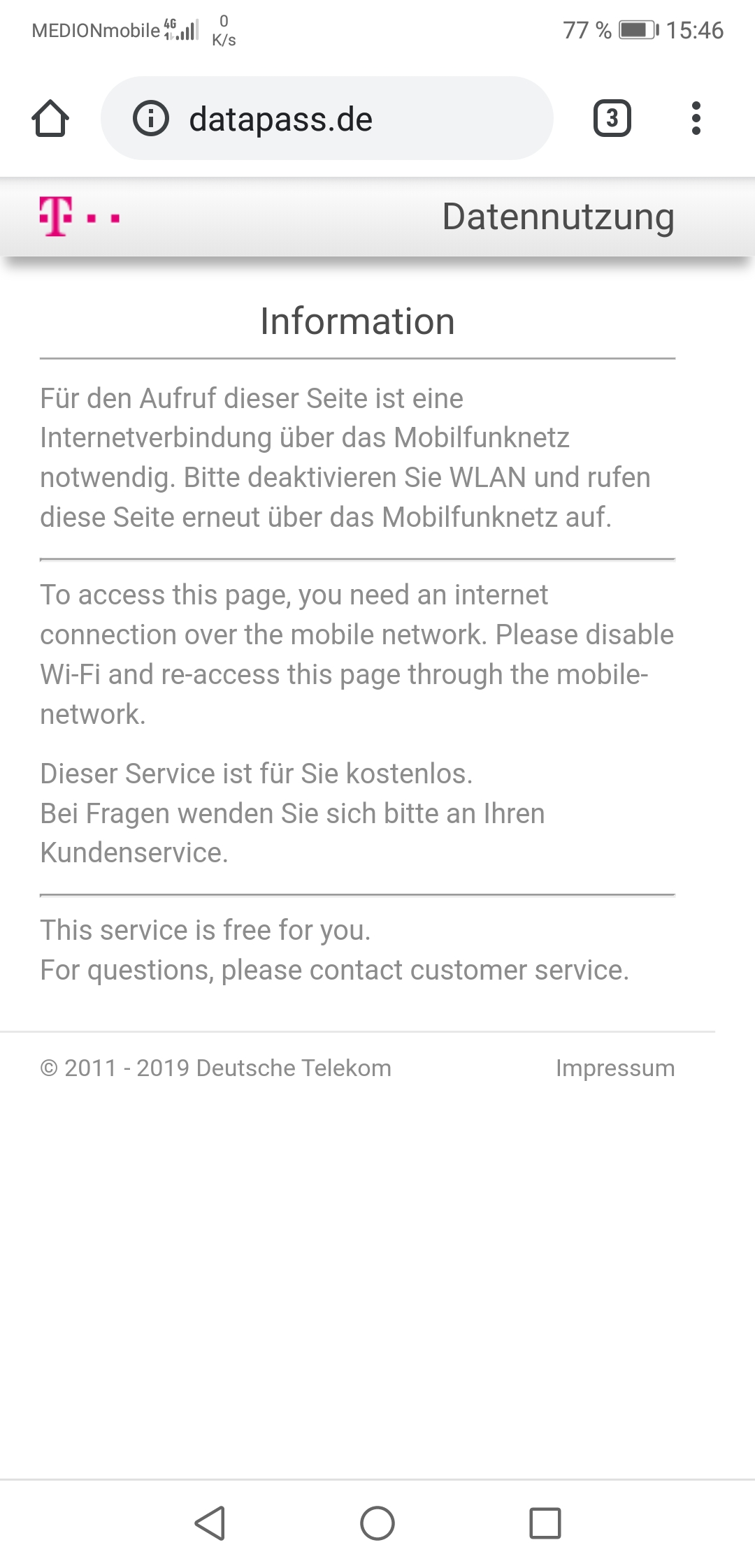Open the browser overflow menu
This screenshot has width=755, height=1568.
click(x=696, y=118)
